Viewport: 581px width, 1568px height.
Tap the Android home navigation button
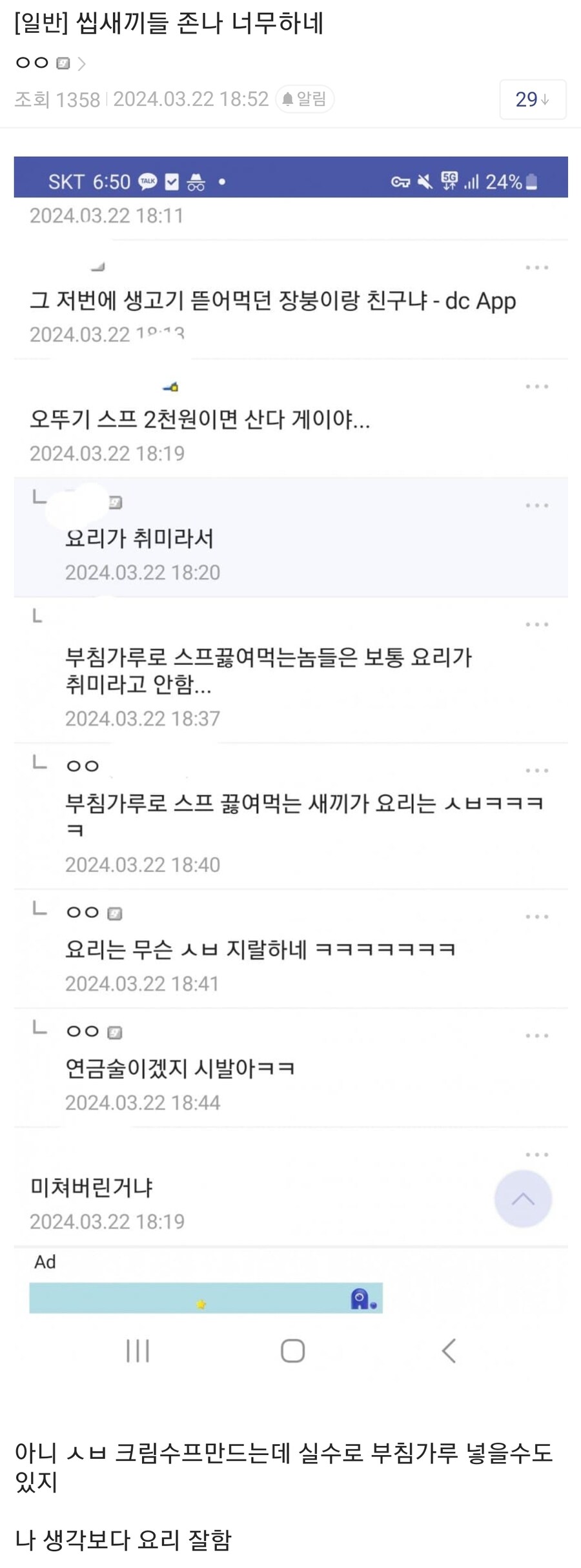coord(292,1350)
